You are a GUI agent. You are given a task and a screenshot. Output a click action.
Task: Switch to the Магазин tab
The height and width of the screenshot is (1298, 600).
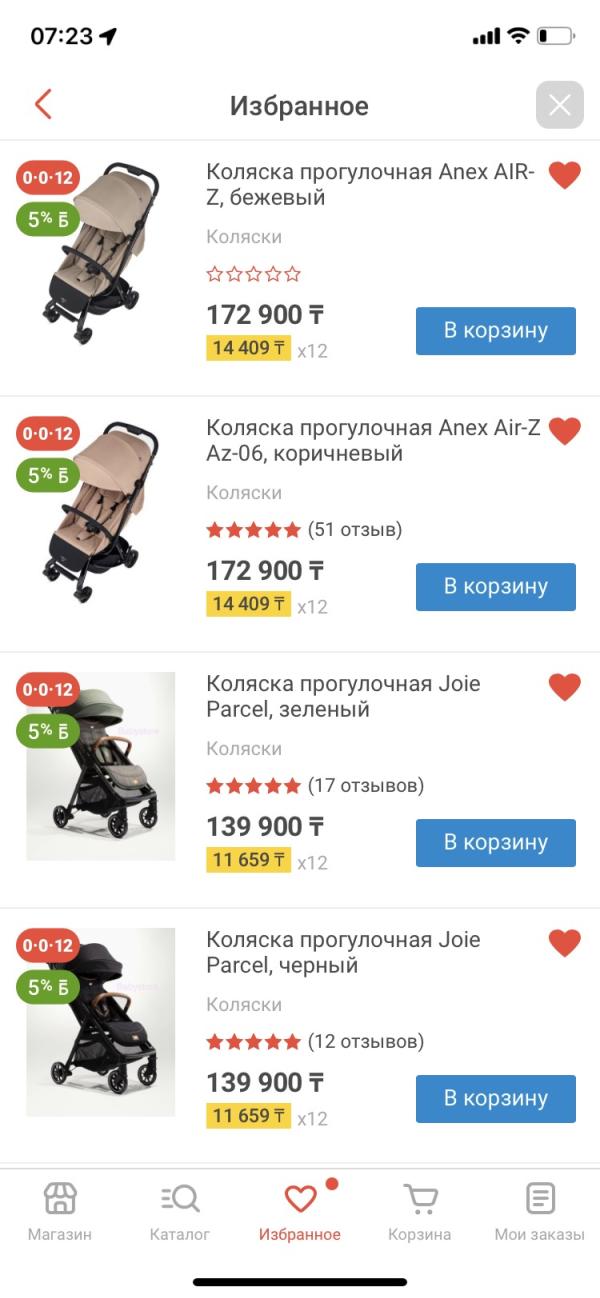[60, 1212]
